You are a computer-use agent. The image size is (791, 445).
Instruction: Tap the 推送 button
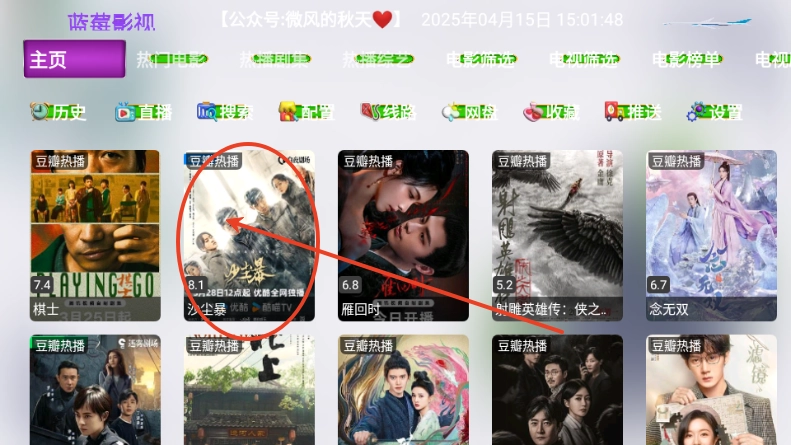pyautogui.click(x=633, y=112)
